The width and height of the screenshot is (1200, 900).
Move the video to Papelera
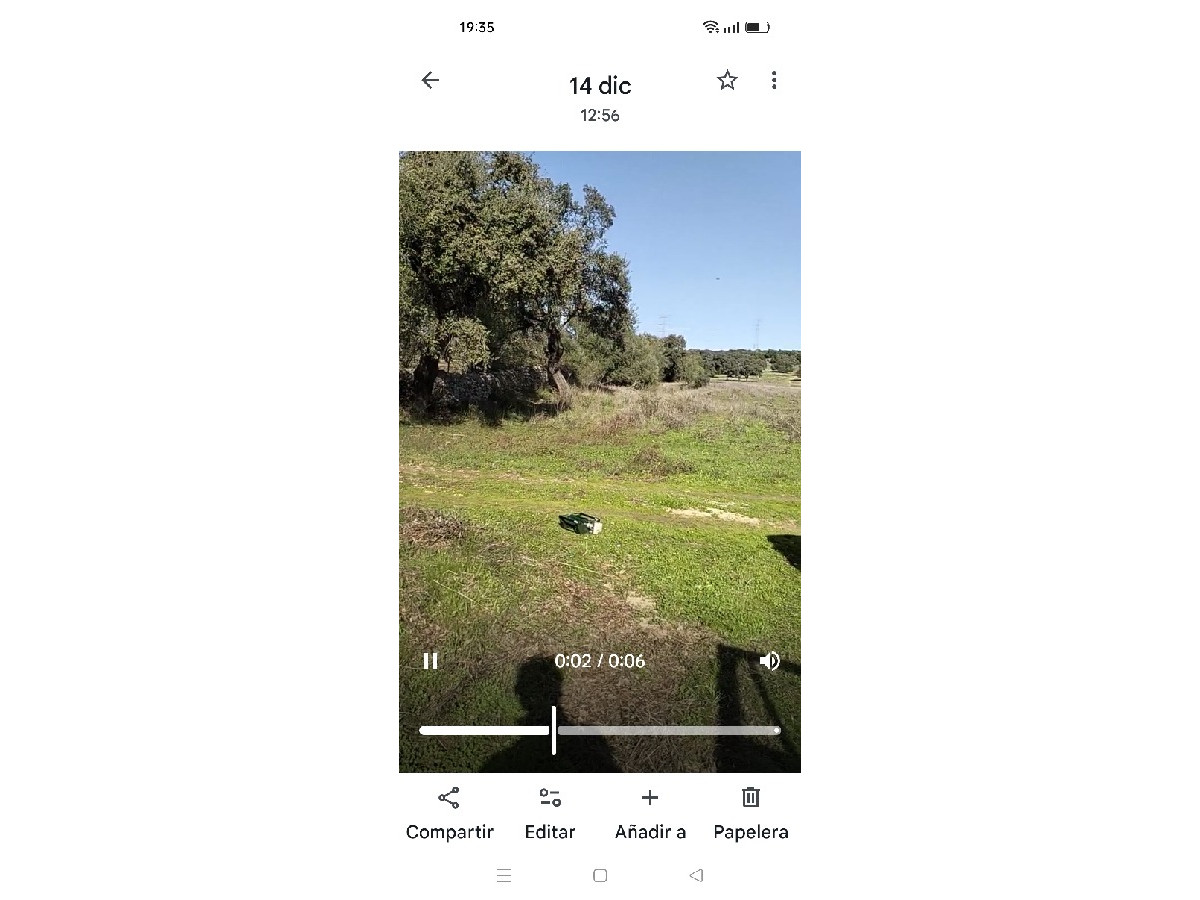pos(751,812)
